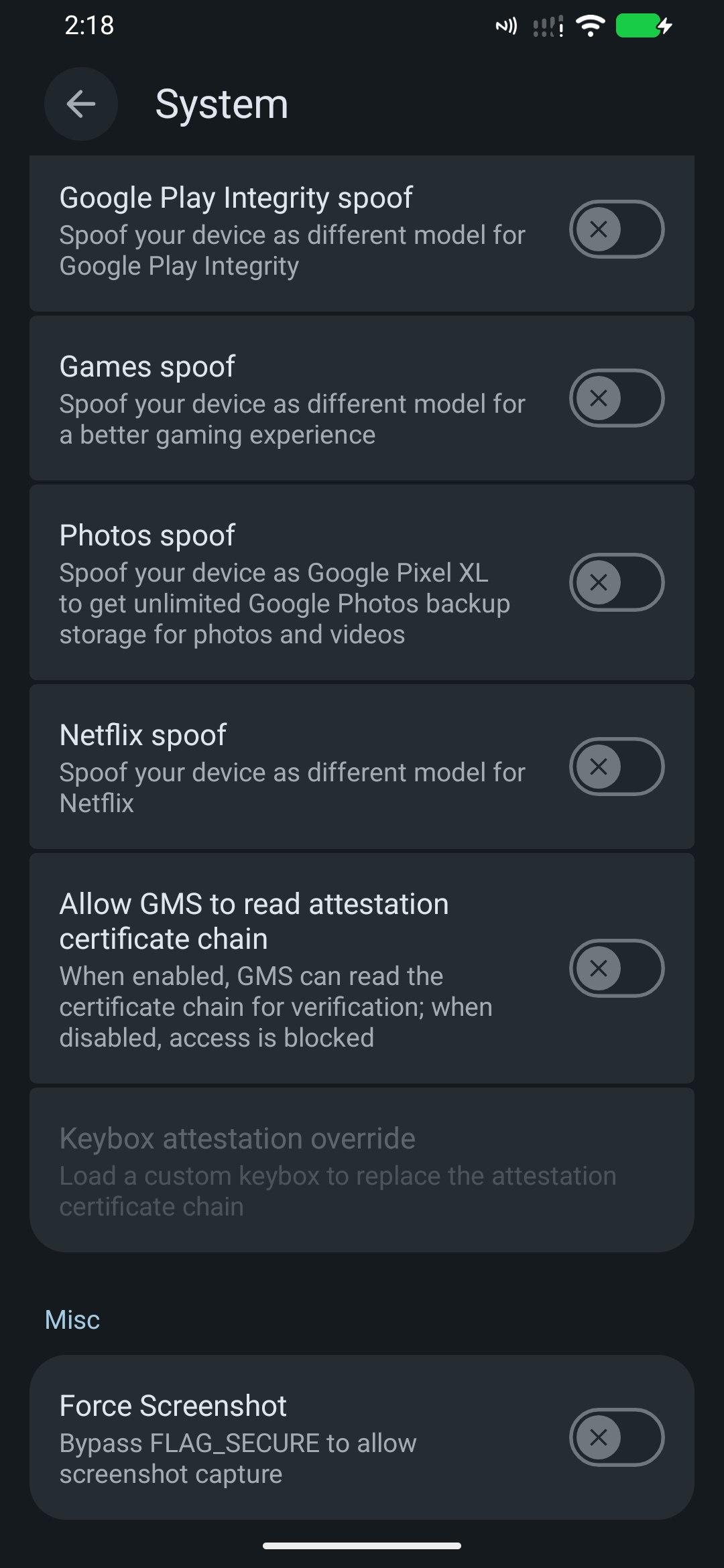This screenshot has height=1568, width=724.
Task: Enable Google Play Integrity spoof
Action: click(616, 229)
